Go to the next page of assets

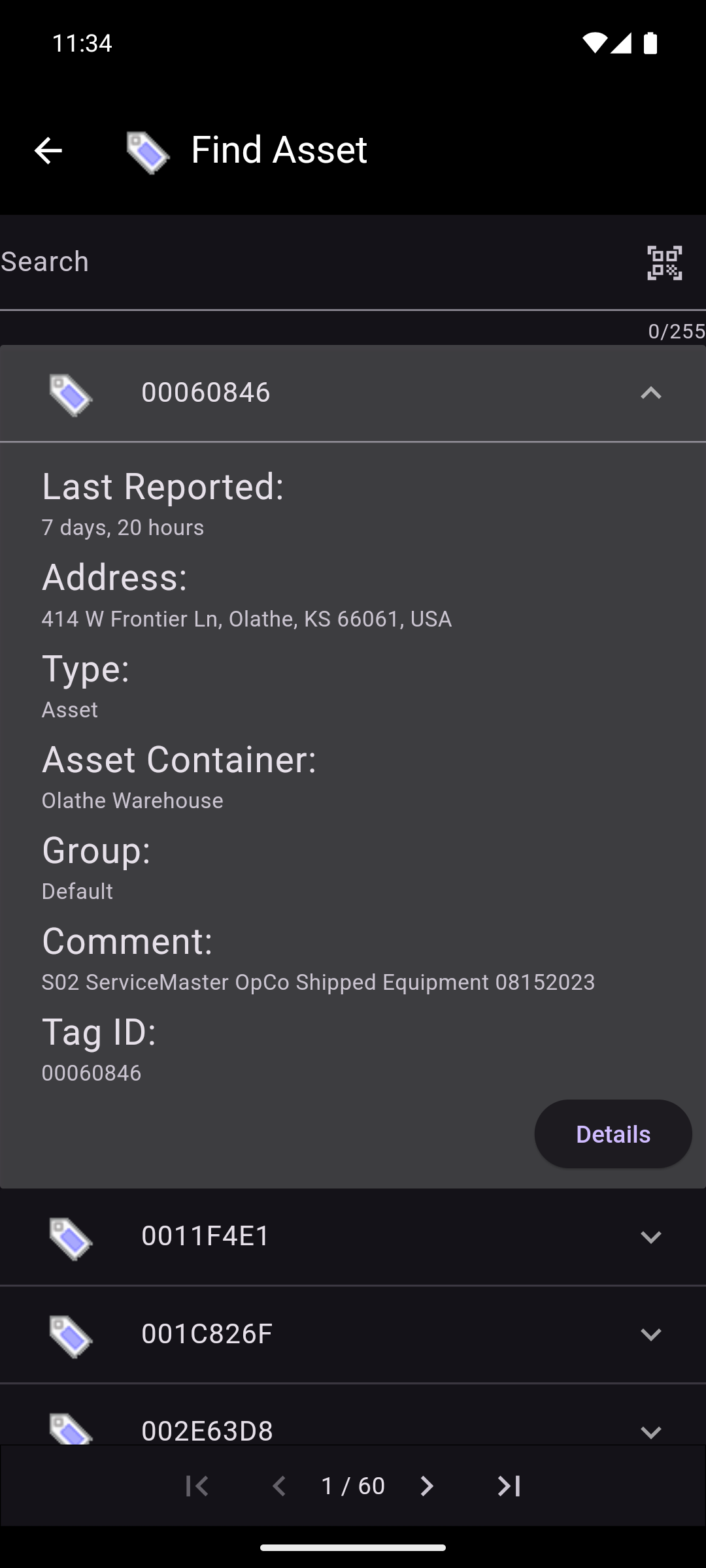pyautogui.click(x=426, y=1486)
